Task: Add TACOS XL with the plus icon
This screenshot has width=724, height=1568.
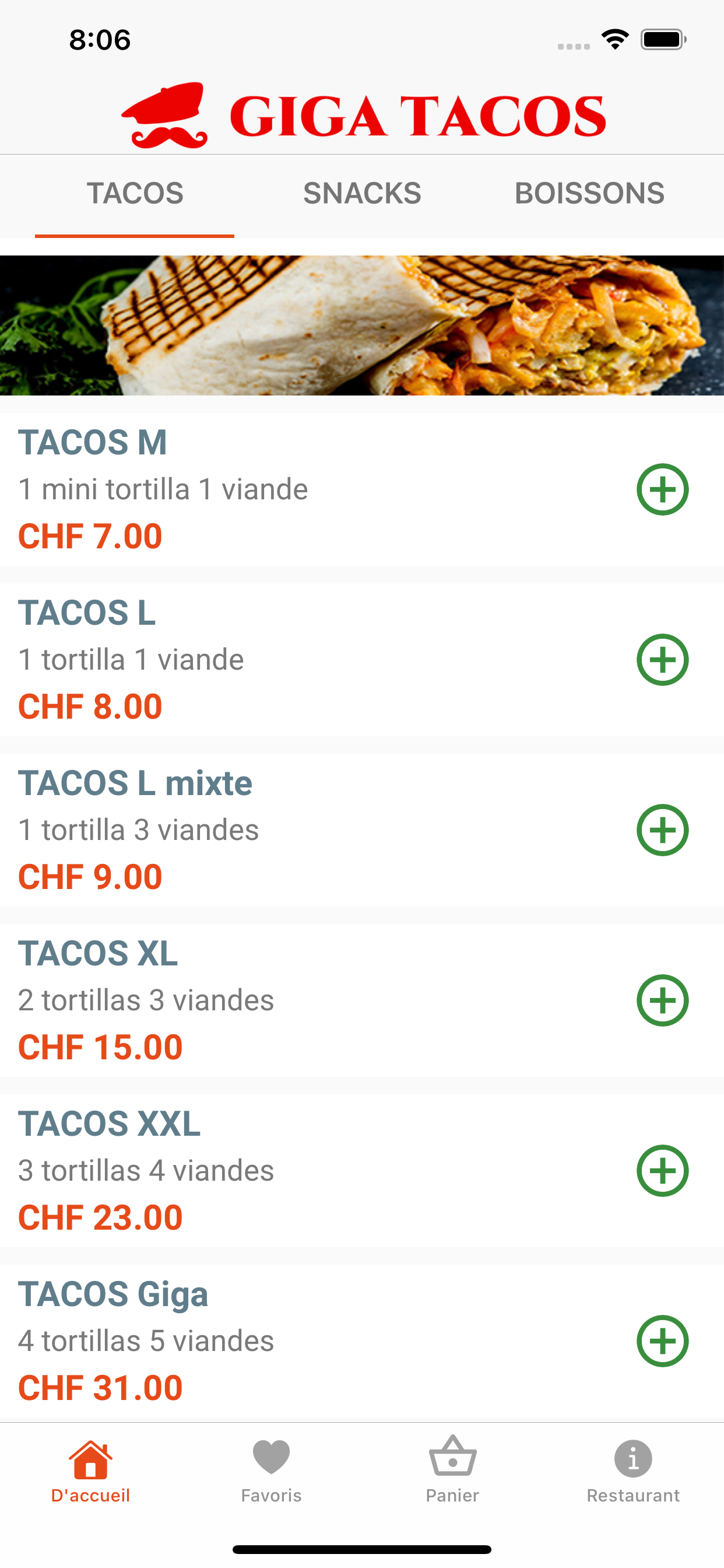Action: (x=663, y=1000)
